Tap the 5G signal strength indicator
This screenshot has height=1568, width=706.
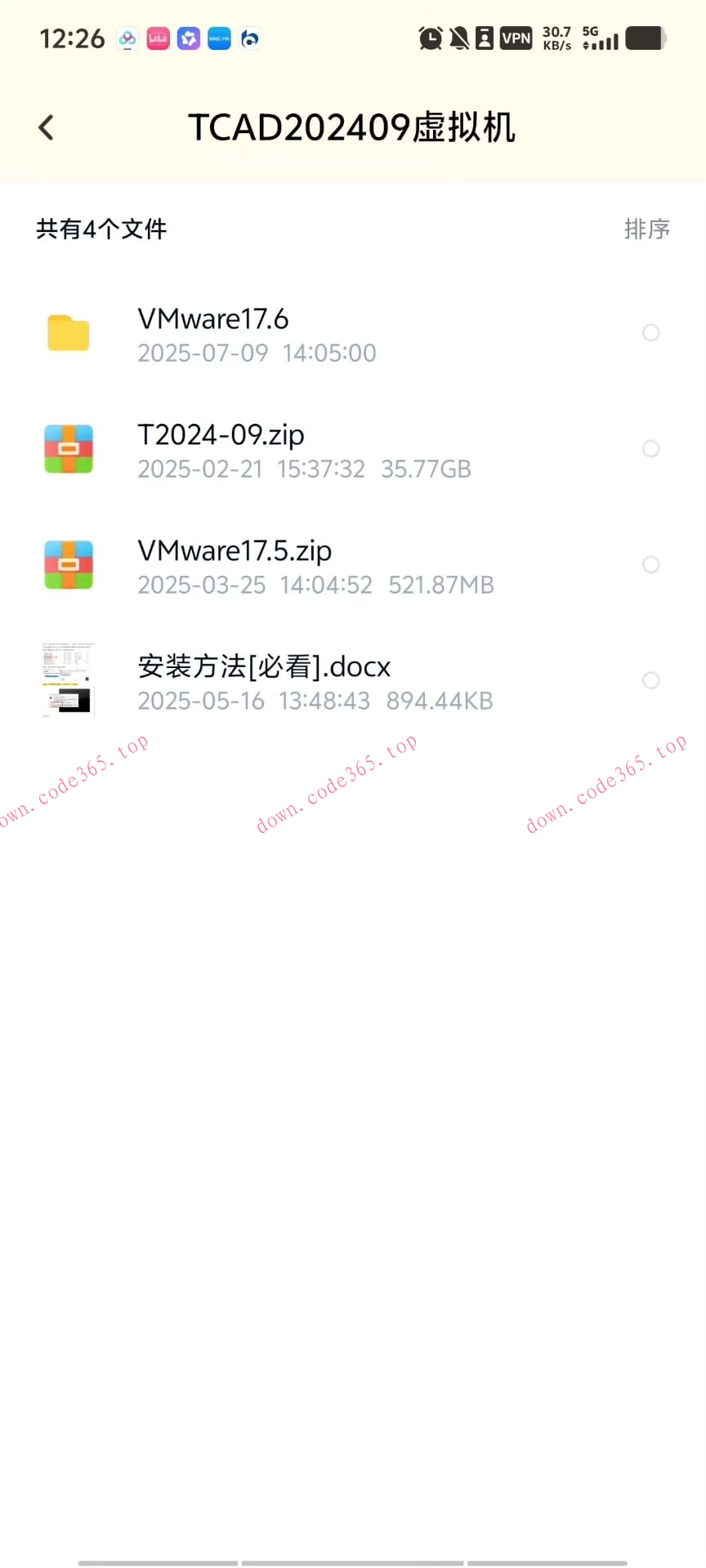pyautogui.click(x=601, y=38)
